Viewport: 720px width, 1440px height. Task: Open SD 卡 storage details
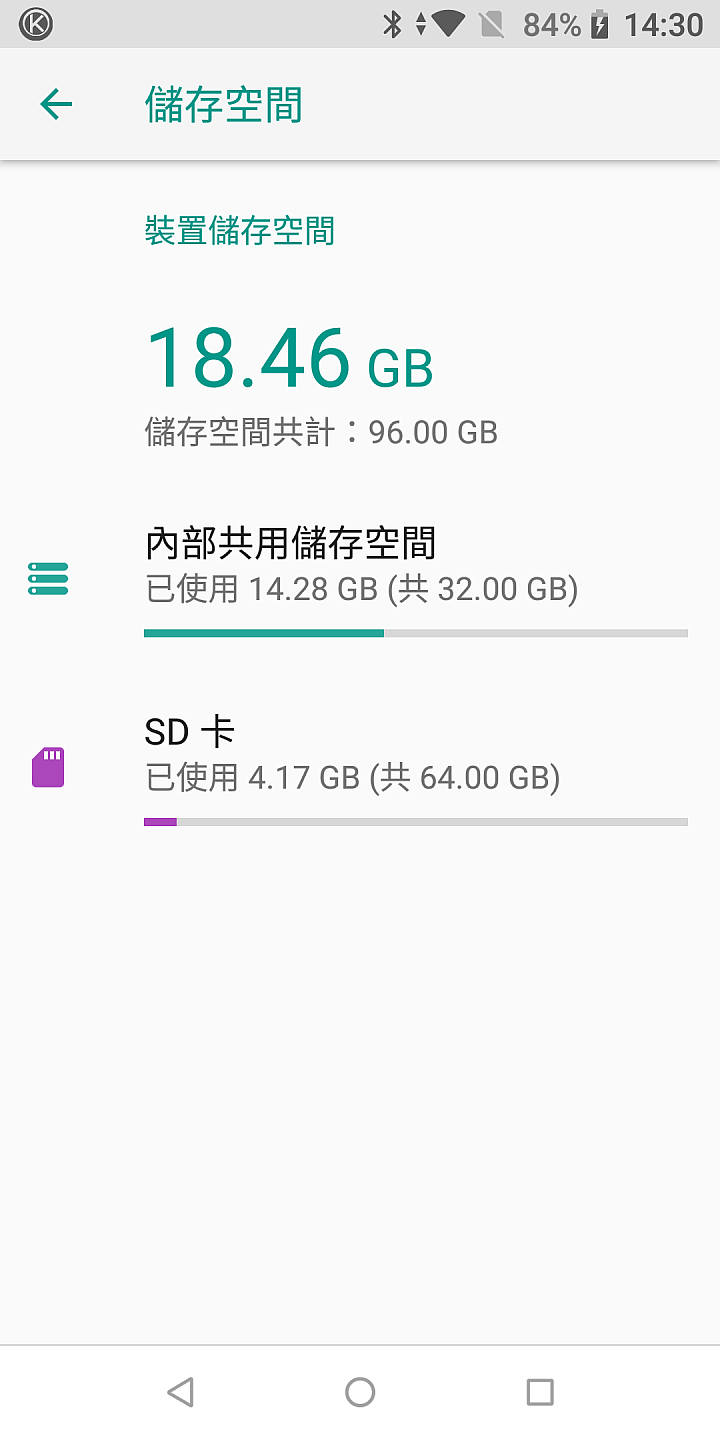(x=360, y=768)
